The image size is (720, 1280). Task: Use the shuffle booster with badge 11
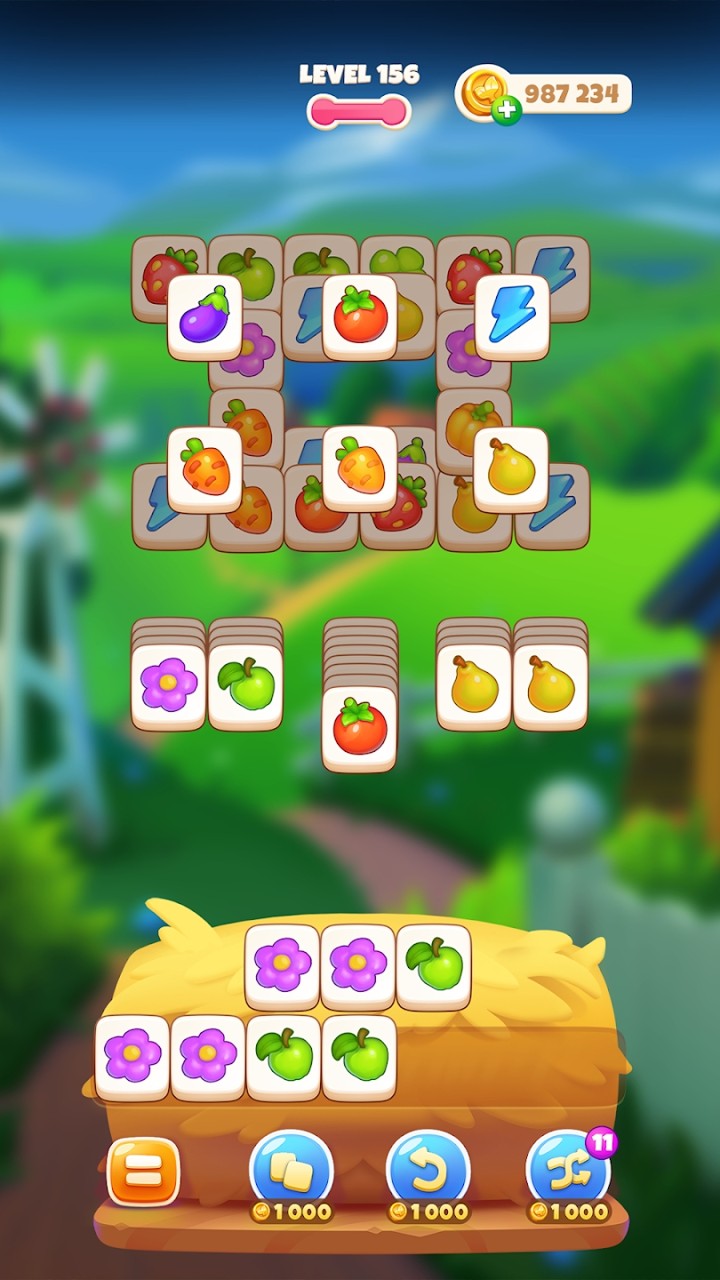568,1172
